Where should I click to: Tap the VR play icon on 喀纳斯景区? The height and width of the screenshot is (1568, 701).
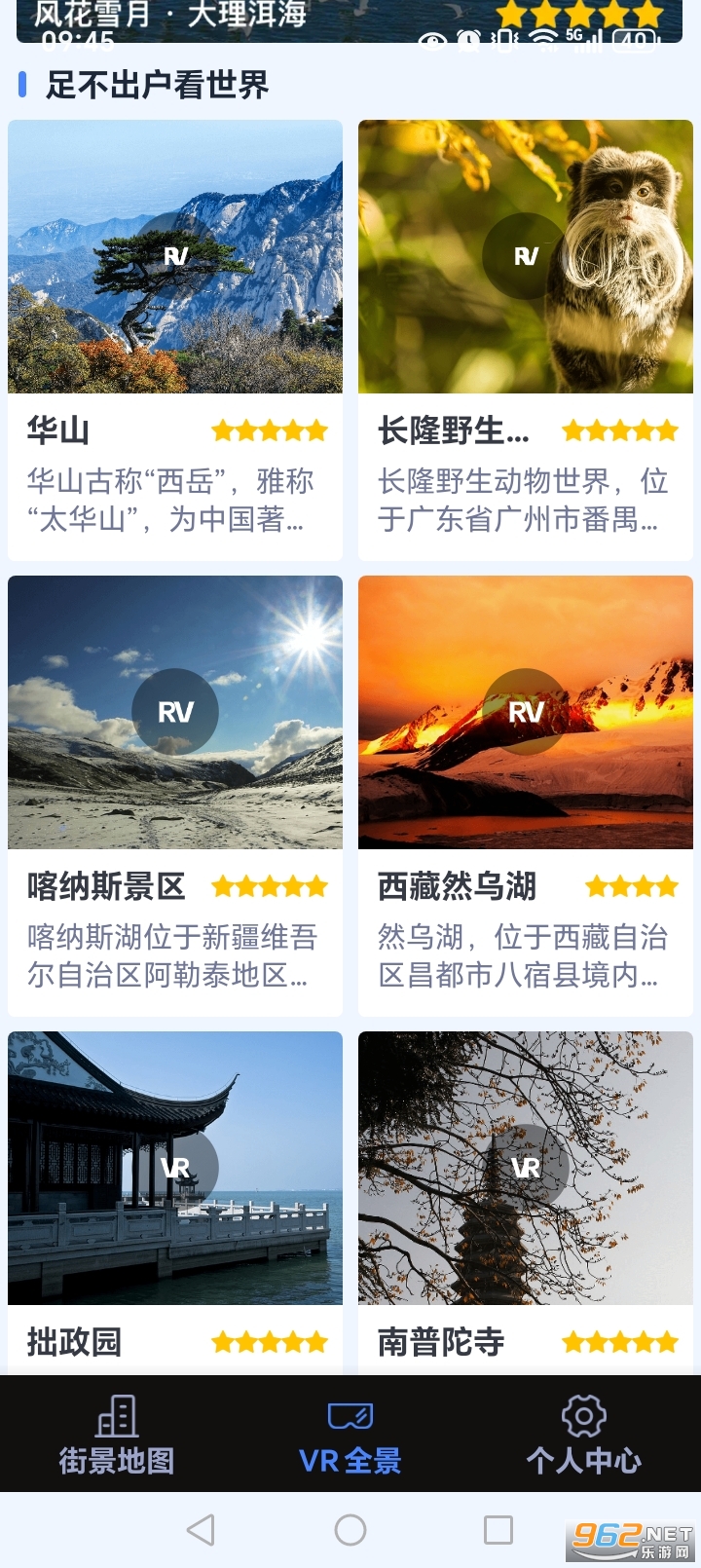tap(175, 711)
